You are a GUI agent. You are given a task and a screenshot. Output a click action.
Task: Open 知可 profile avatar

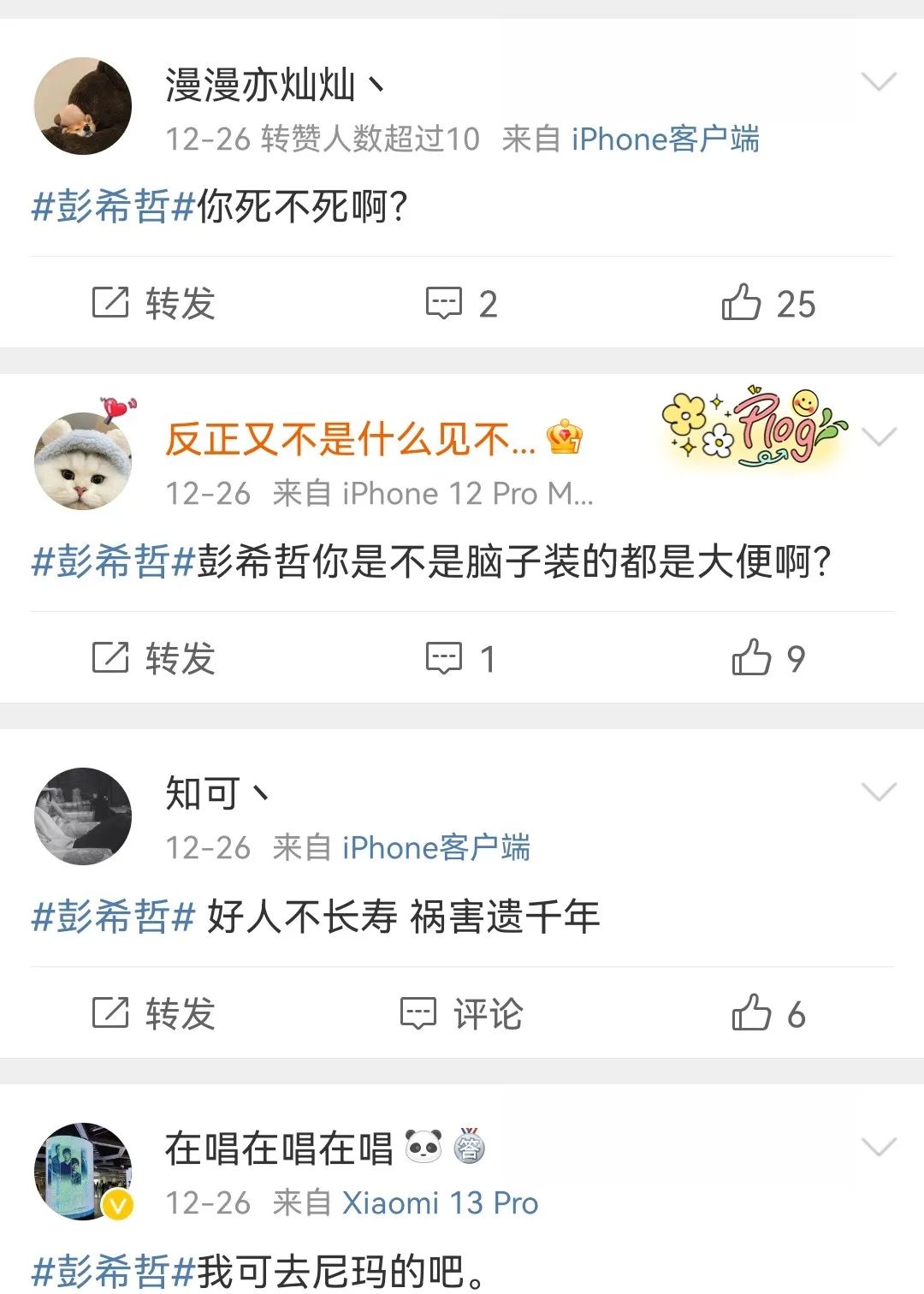pyautogui.click(x=83, y=816)
